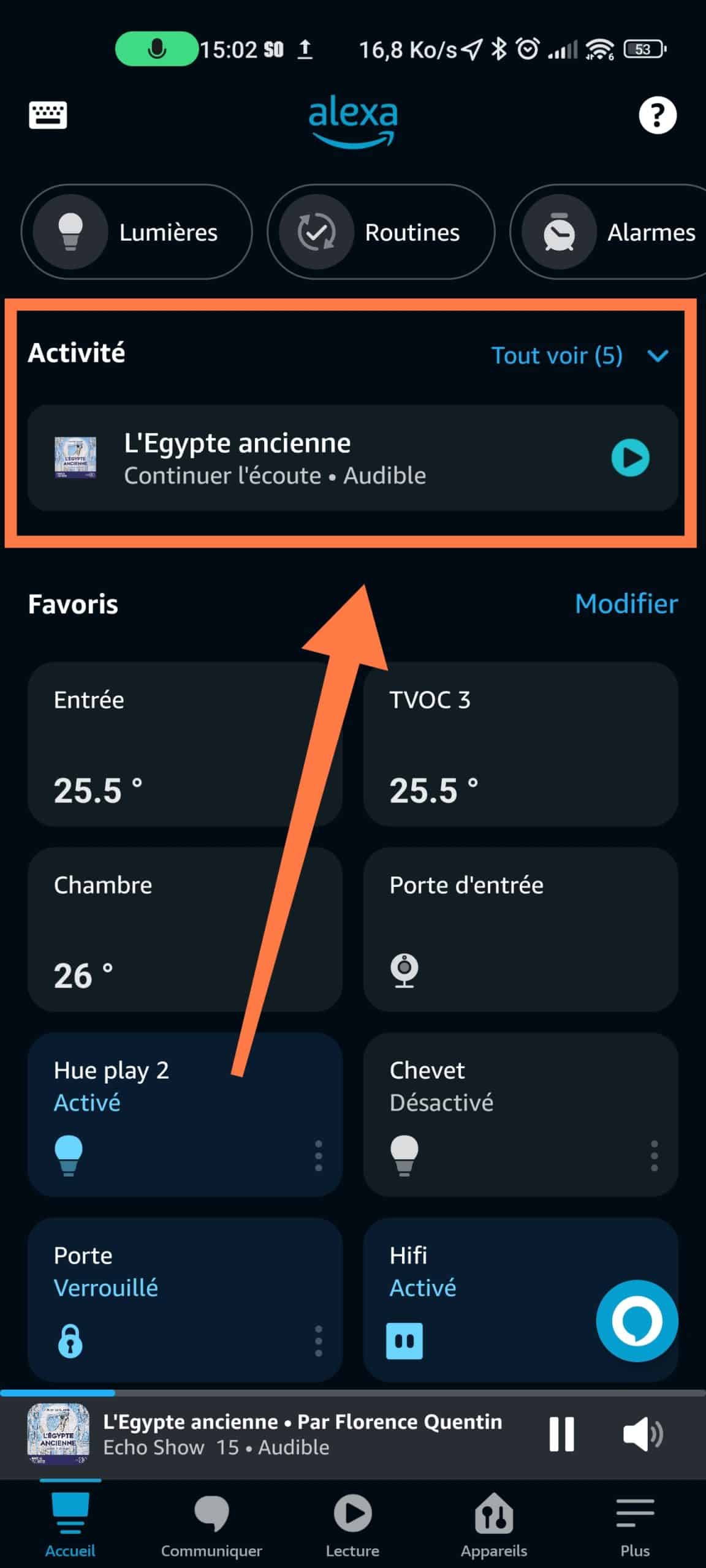Screen dimensions: 706x1568
Task: Open the TVOC 3 sensor card
Action: click(x=520, y=744)
